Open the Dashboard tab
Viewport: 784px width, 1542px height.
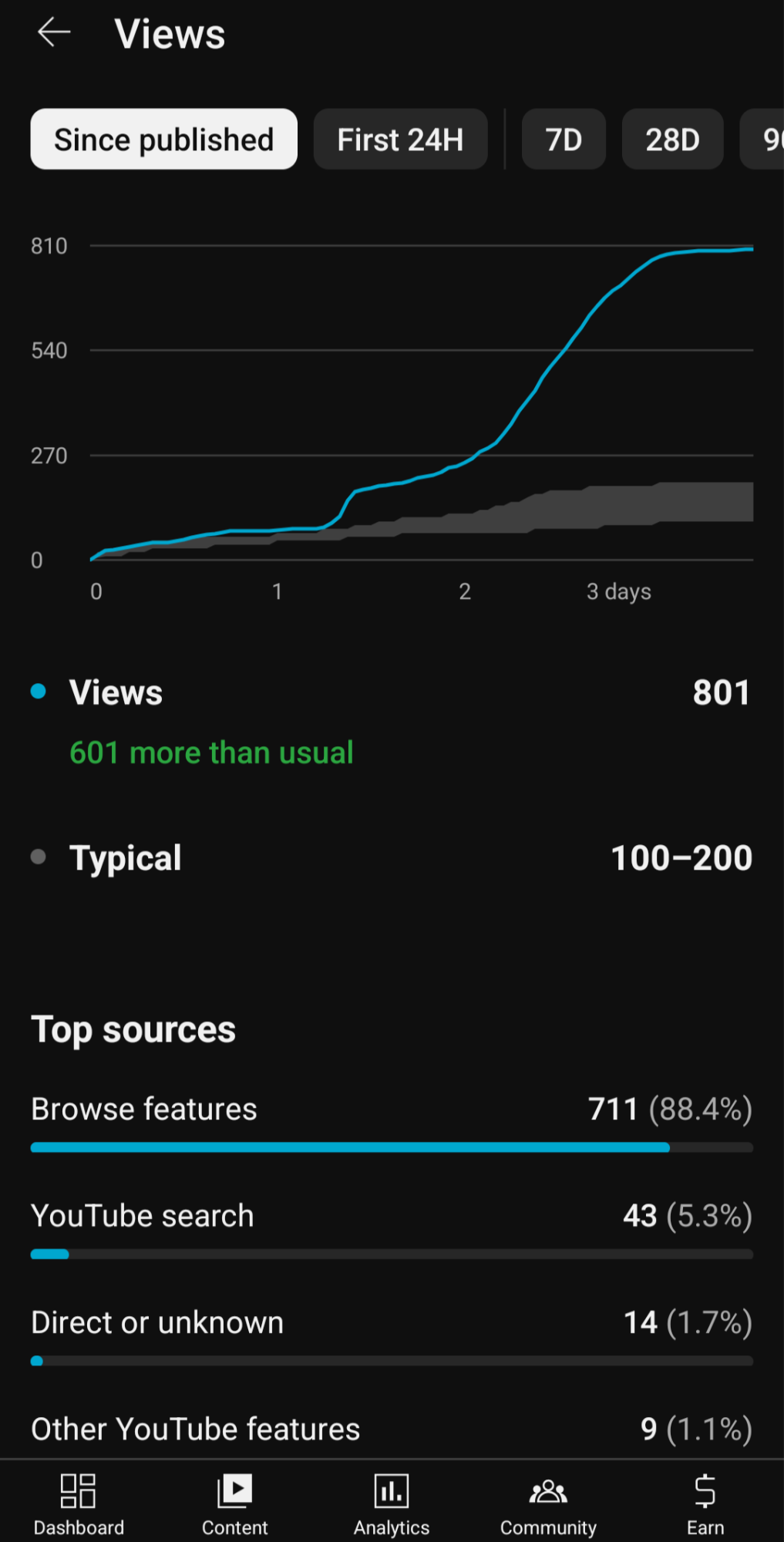pos(79,1502)
